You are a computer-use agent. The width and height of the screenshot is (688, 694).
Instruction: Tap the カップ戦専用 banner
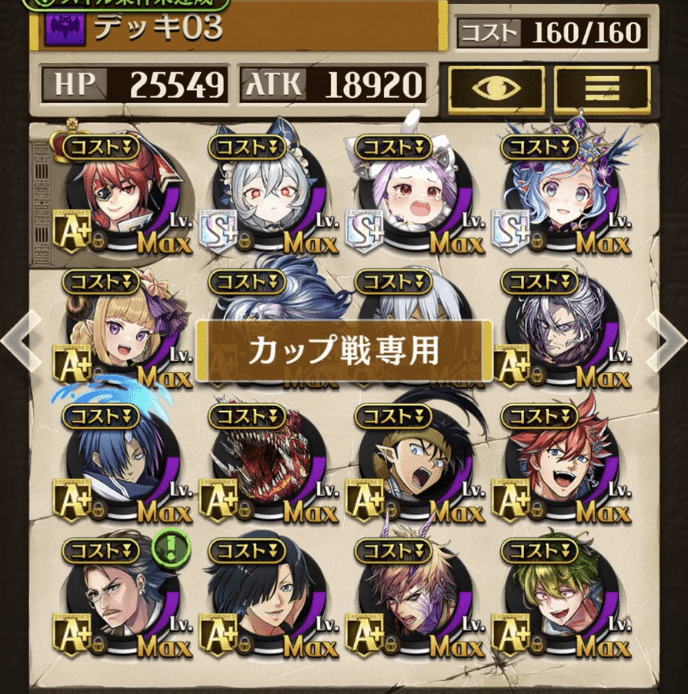[x=344, y=351]
